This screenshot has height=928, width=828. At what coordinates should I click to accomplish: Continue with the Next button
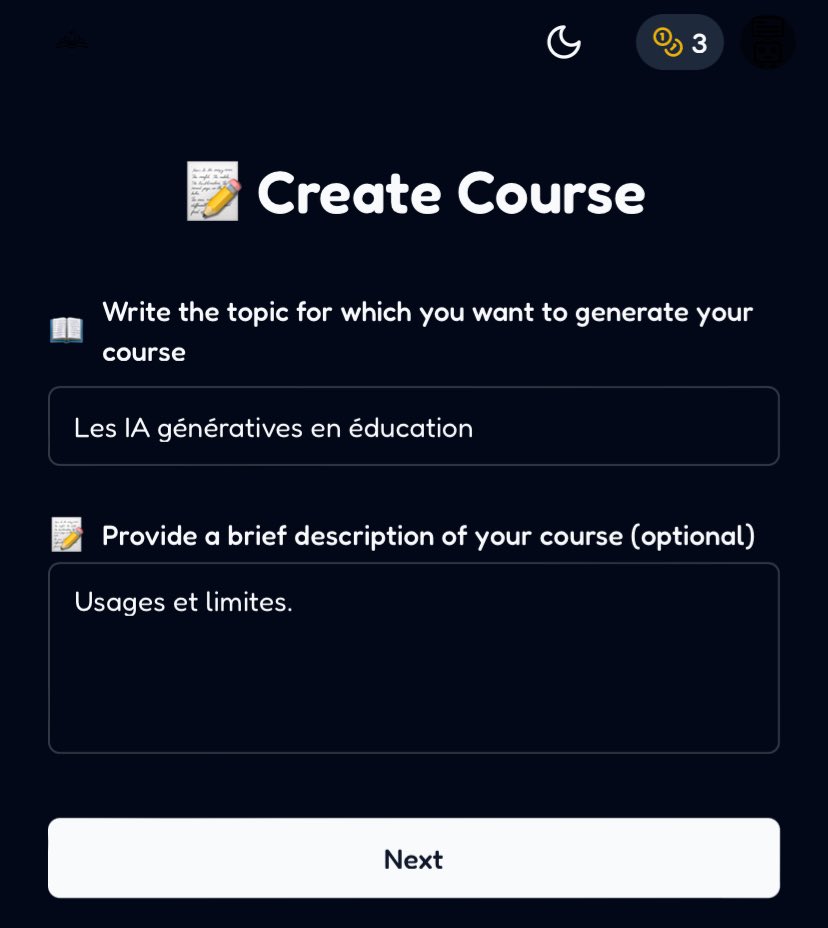click(x=413, y=858)
